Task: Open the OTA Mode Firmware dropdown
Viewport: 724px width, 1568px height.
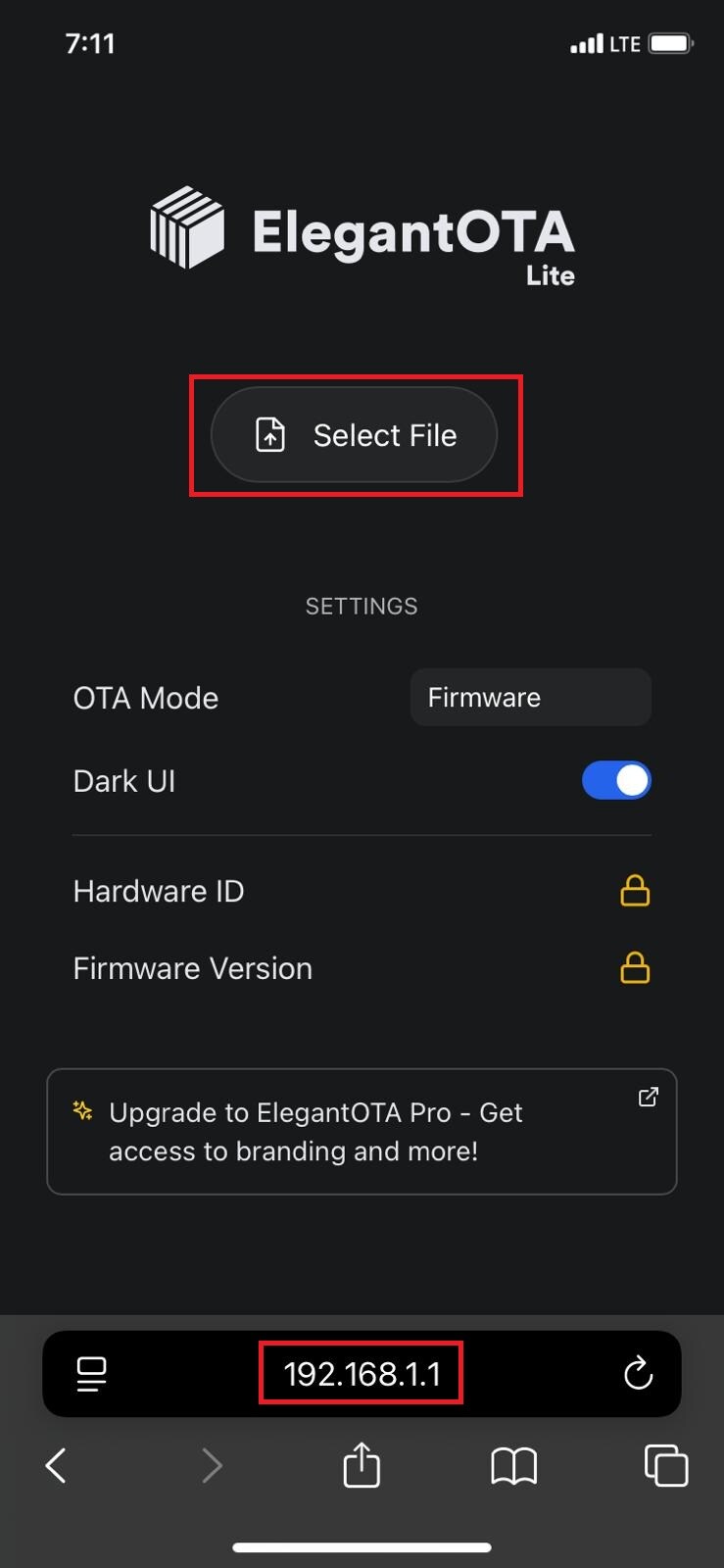Action: [530, 698]
